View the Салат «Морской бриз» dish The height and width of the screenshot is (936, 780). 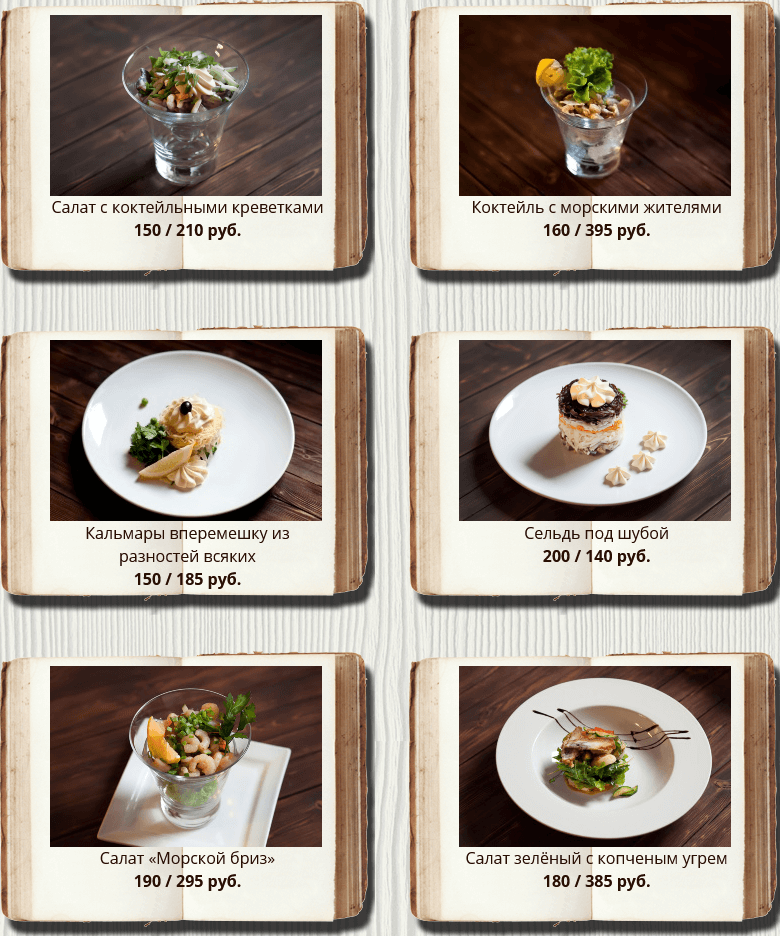pos(186,757)
